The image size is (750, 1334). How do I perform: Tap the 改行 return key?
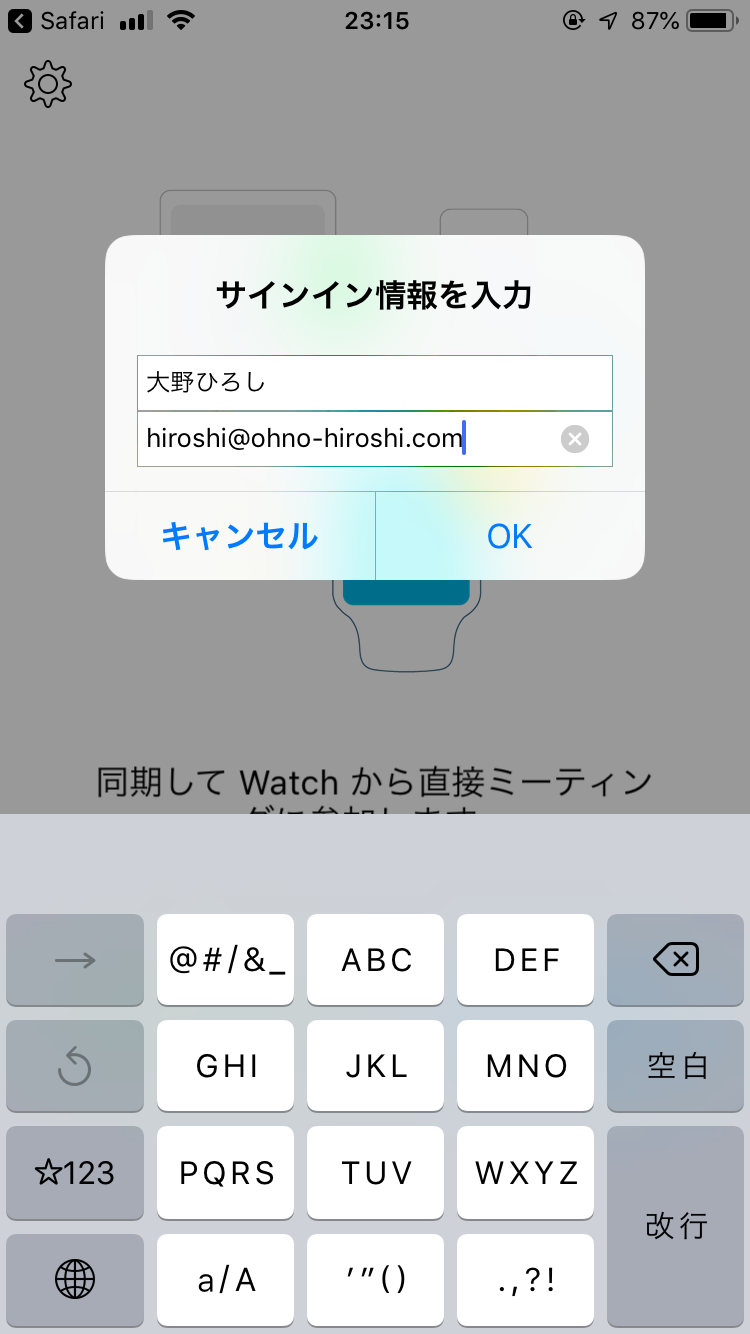pos(676,1225)
